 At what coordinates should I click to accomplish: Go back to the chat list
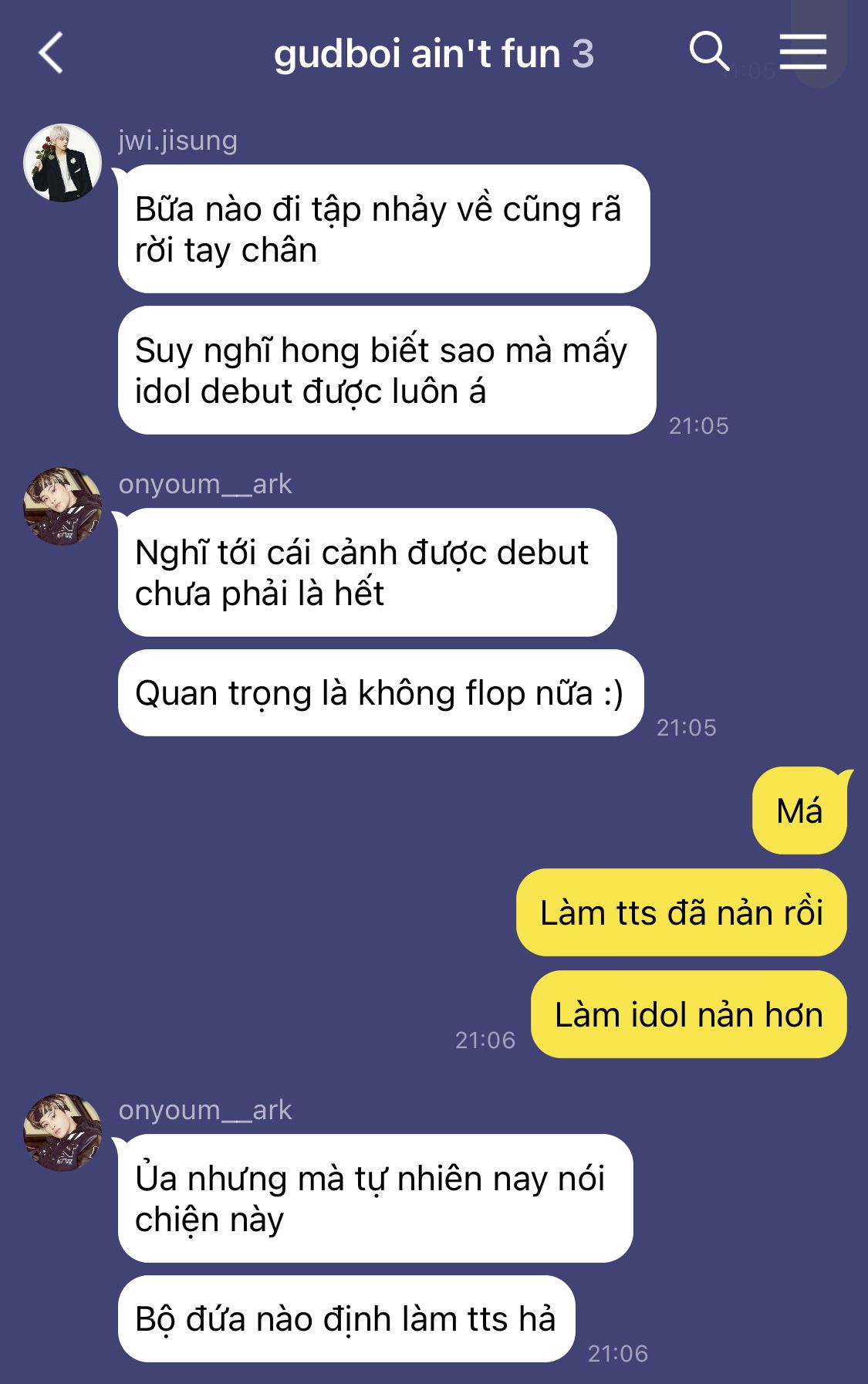coord(51,54)
